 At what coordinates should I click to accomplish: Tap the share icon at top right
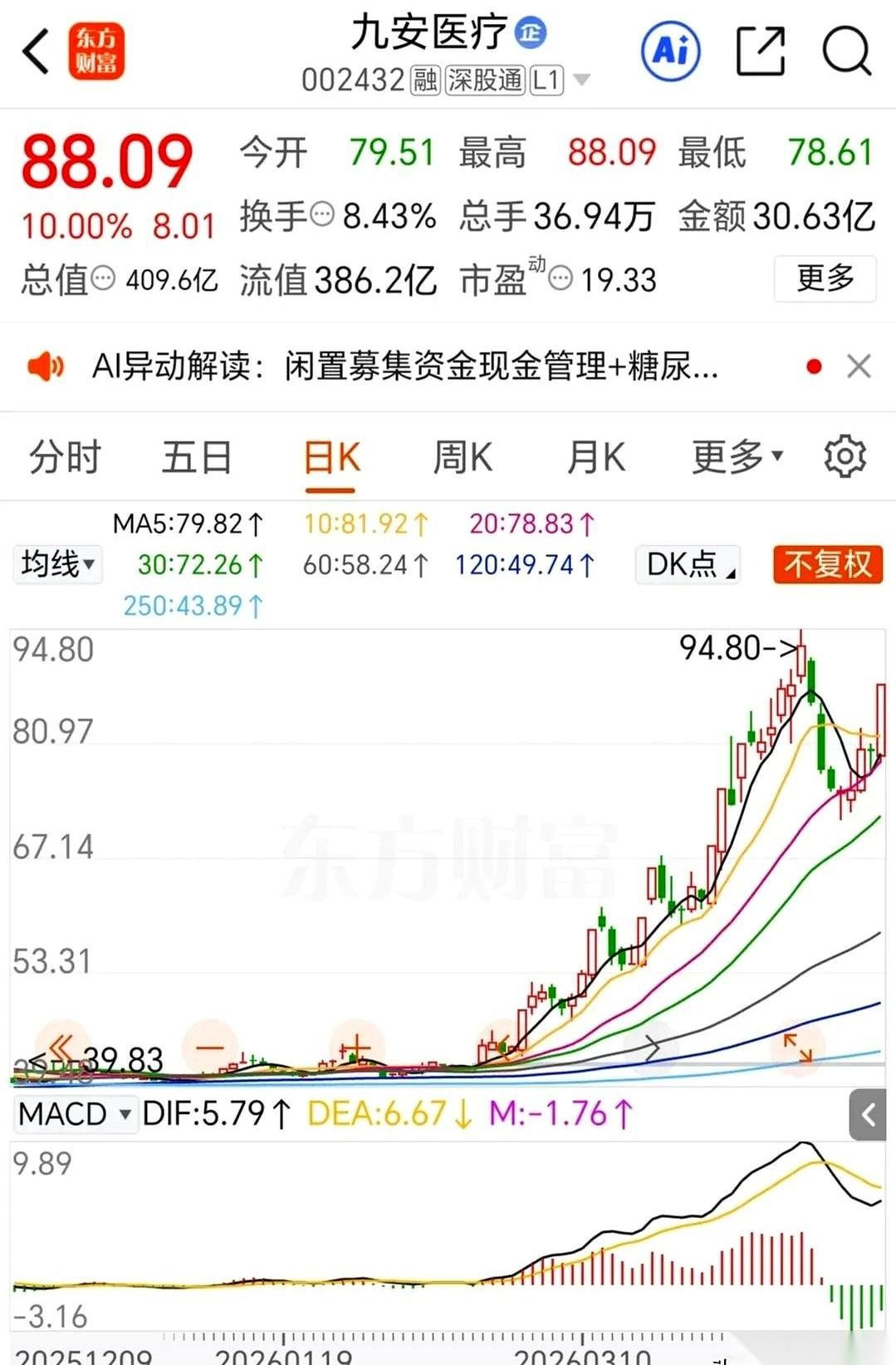pyautogui.click(x=761, y=52)
